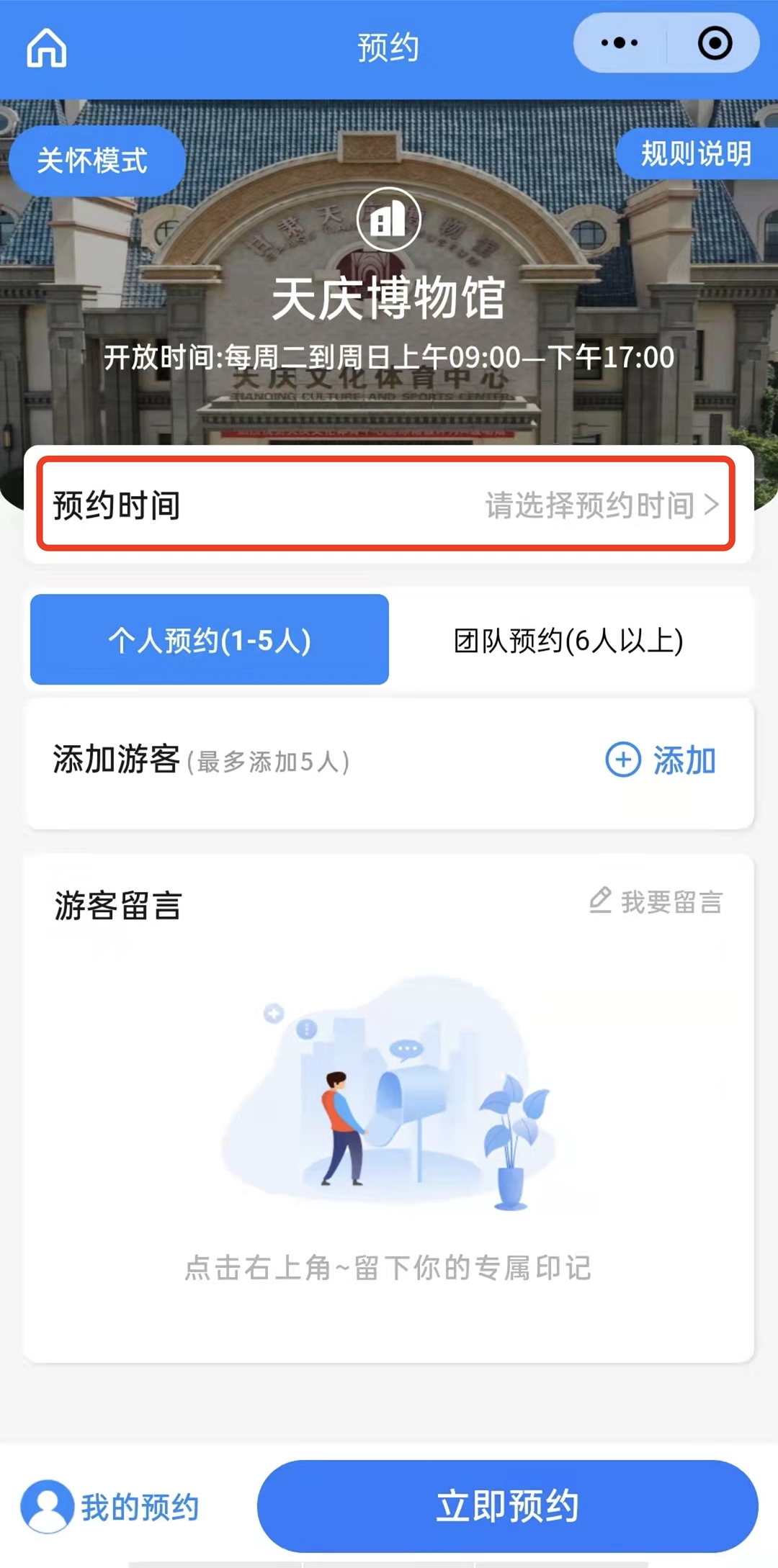Select 预约时间 reservation time
The width and height of the screenshot is (778, 1568).
386,505
